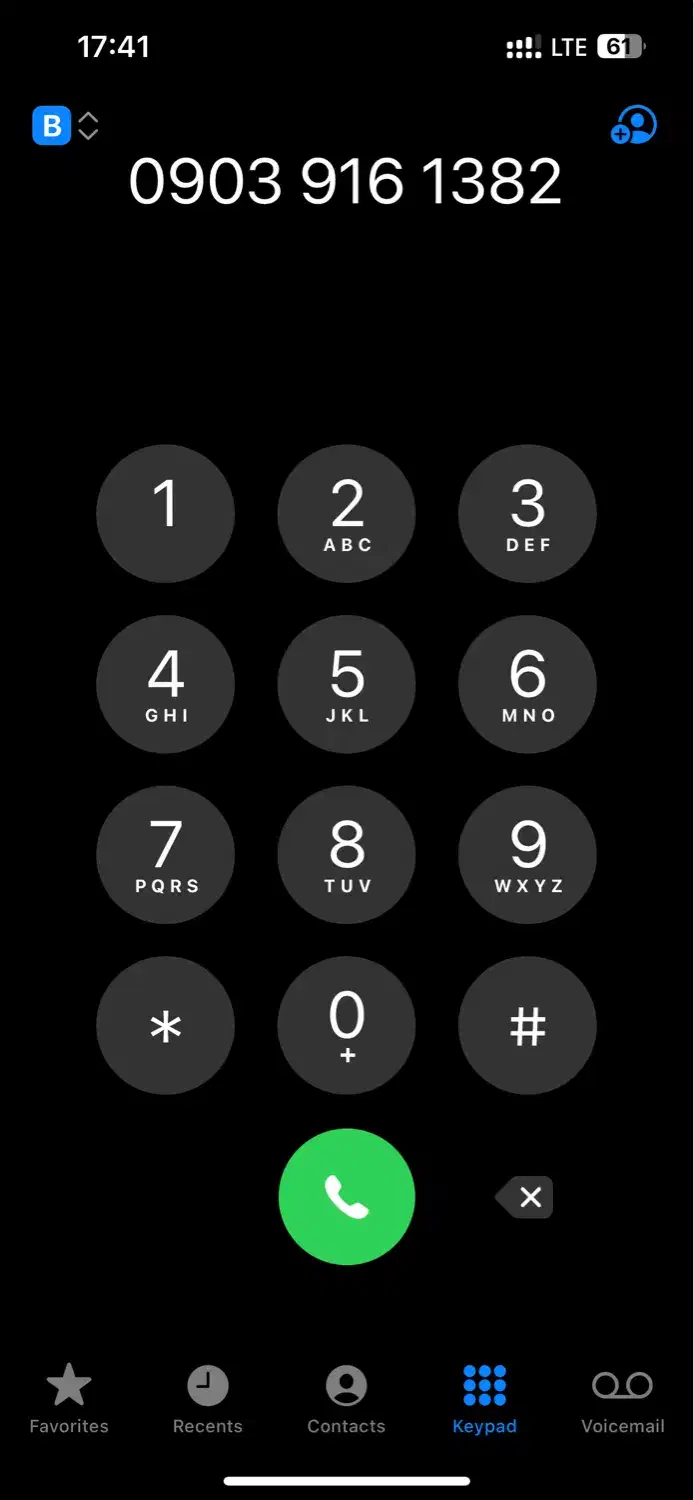The image size is (694, 1500).
Task: Enter 8 TUV on the keypad
Action: (x=347, y=855)
